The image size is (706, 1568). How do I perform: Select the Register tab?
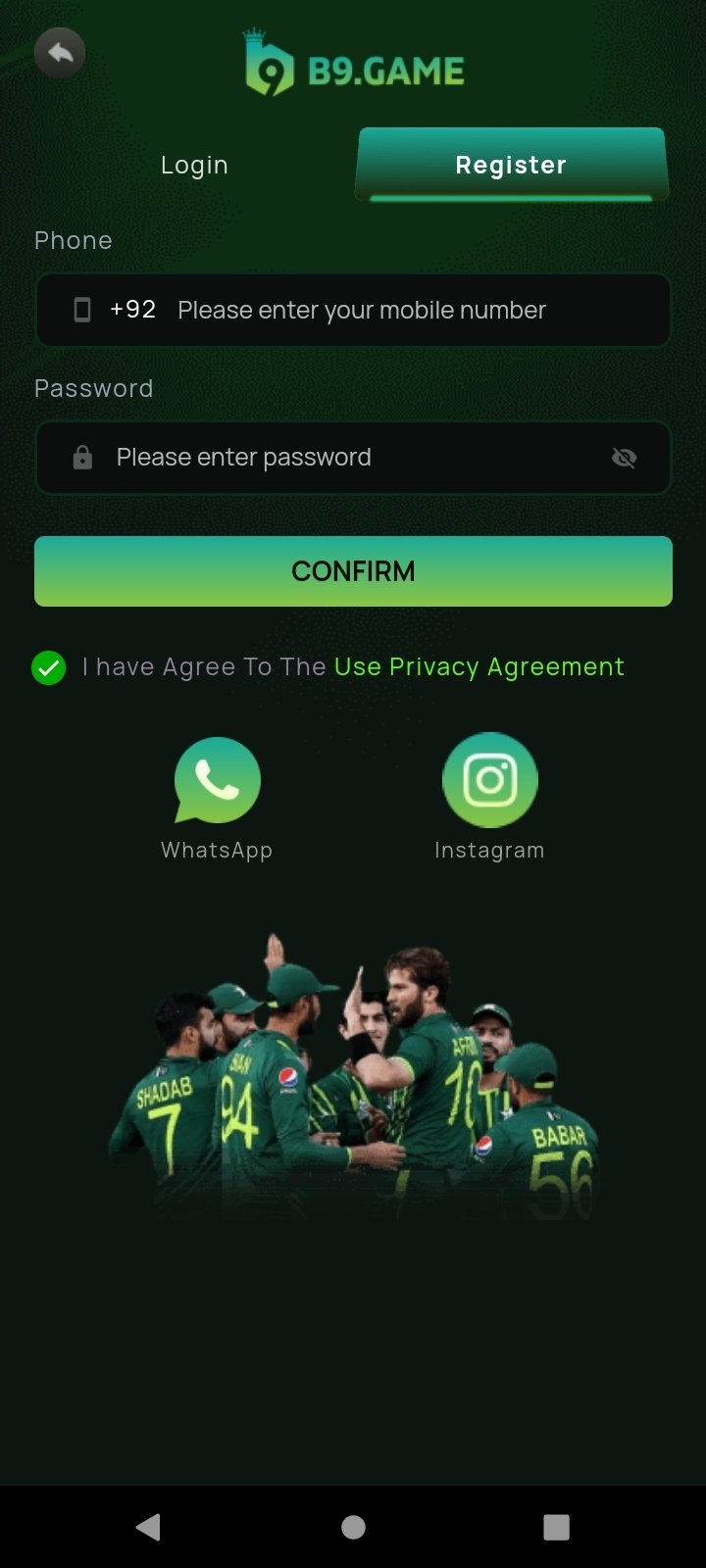511,165
